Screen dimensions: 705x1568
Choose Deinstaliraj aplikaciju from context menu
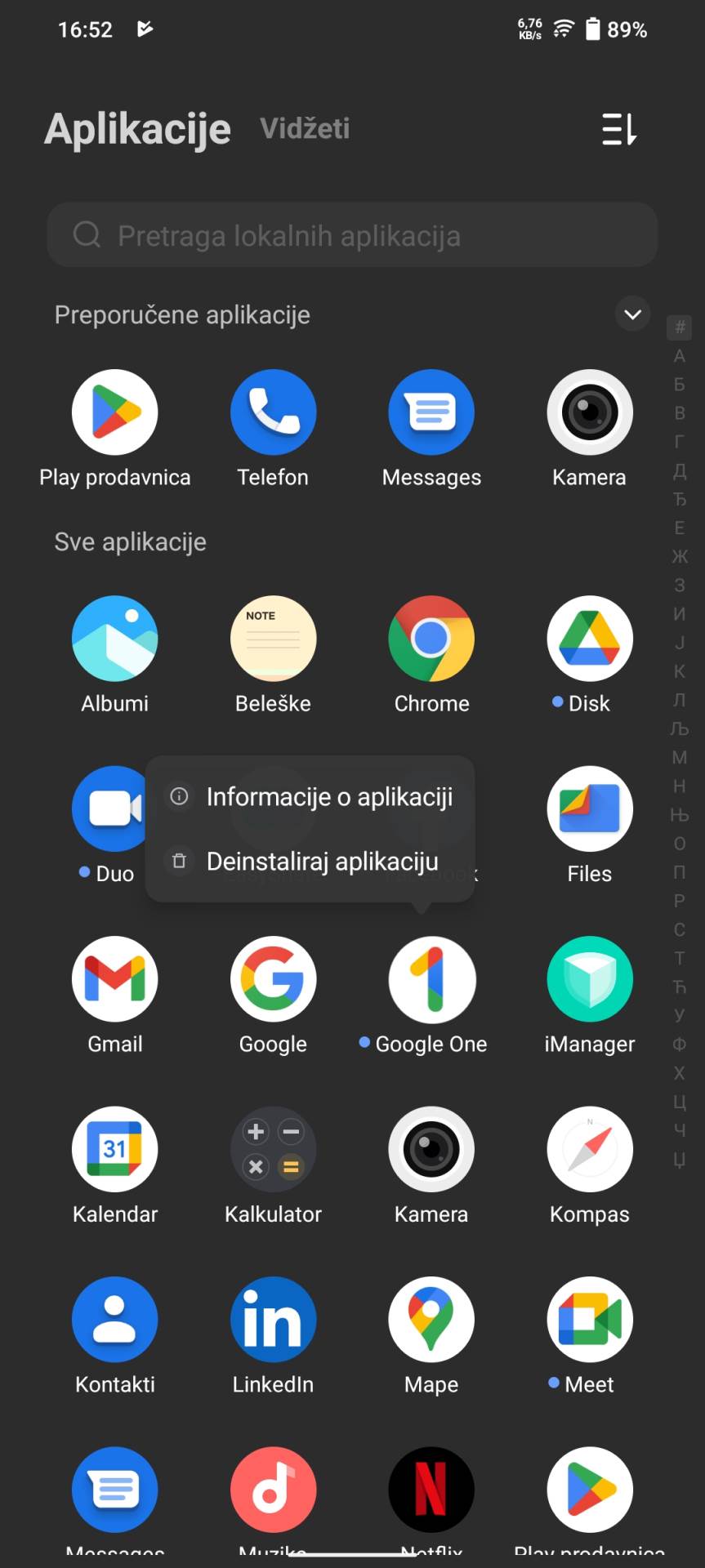323,861
